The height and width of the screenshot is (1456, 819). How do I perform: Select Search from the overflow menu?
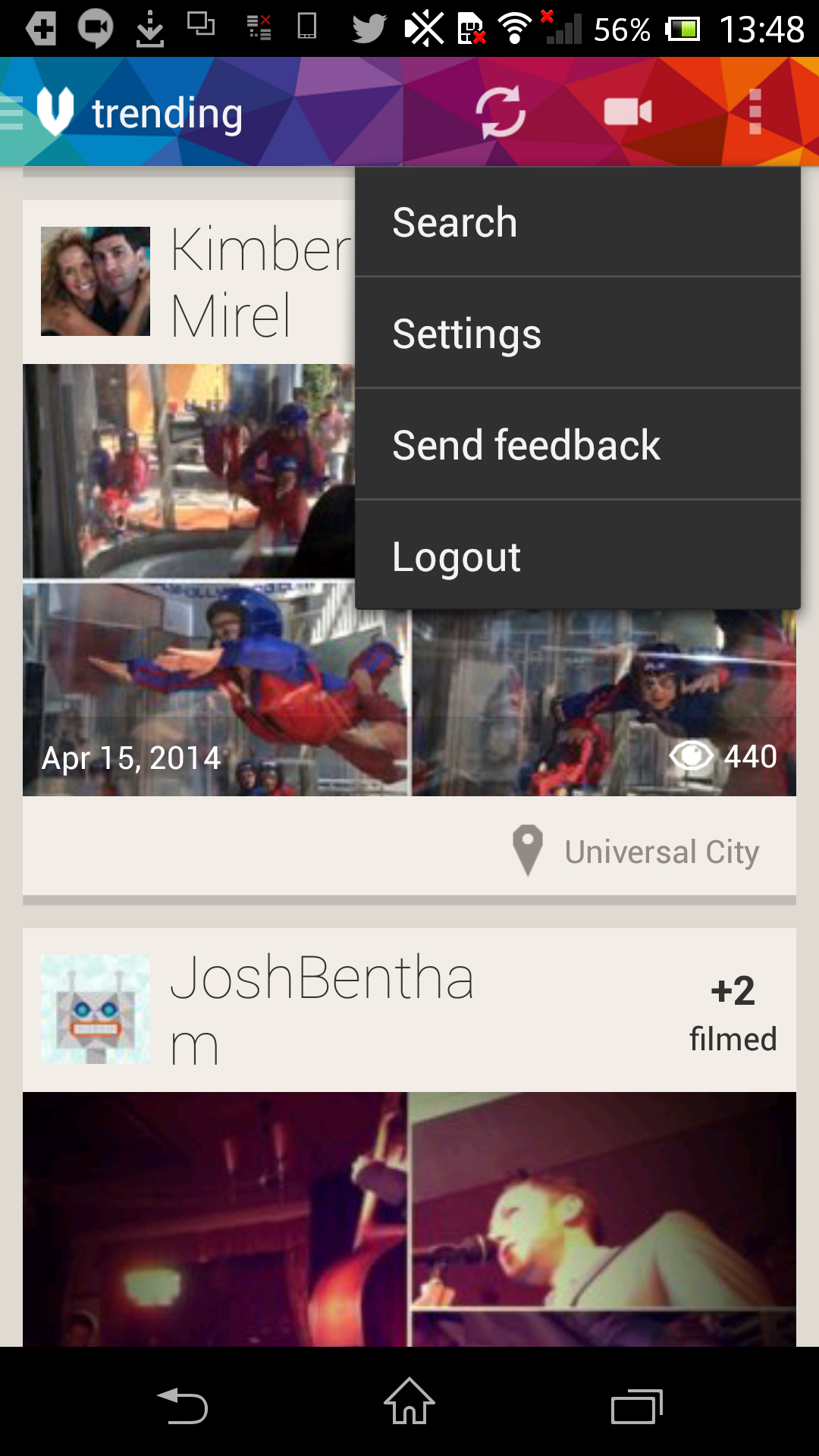coord(576,222)
